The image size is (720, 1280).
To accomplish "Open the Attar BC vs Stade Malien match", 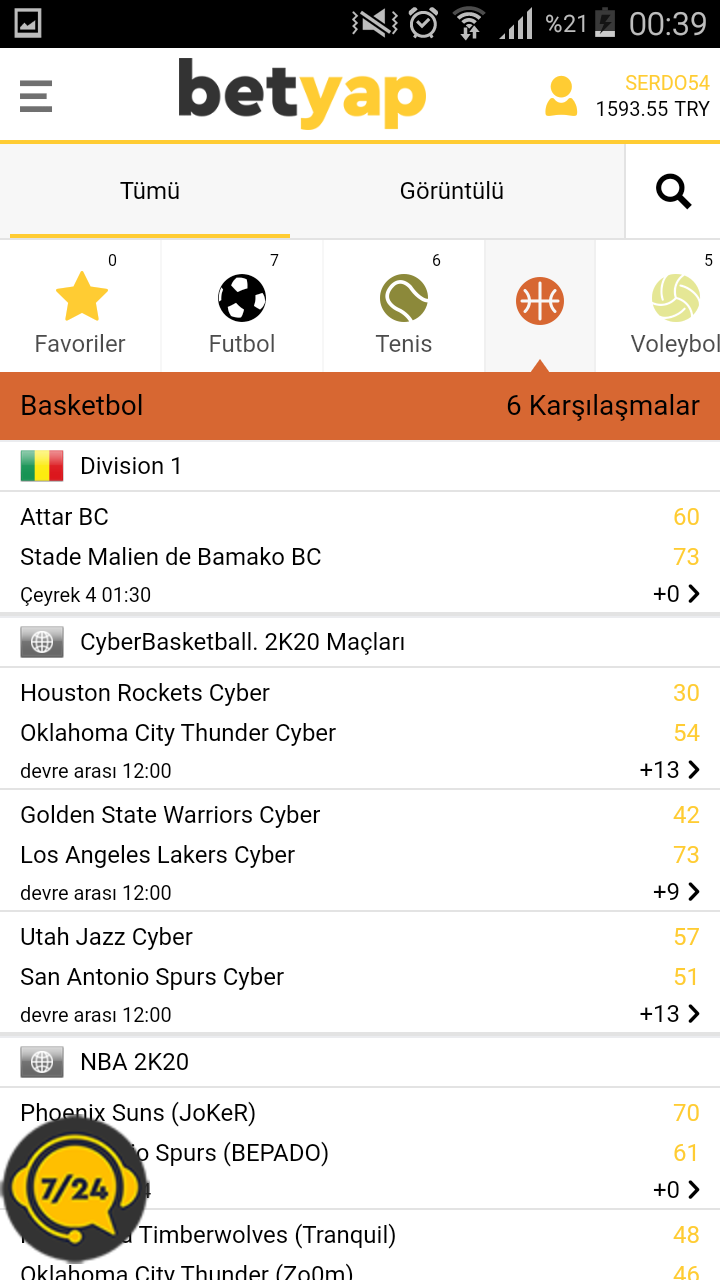I will tap(360, 552).
